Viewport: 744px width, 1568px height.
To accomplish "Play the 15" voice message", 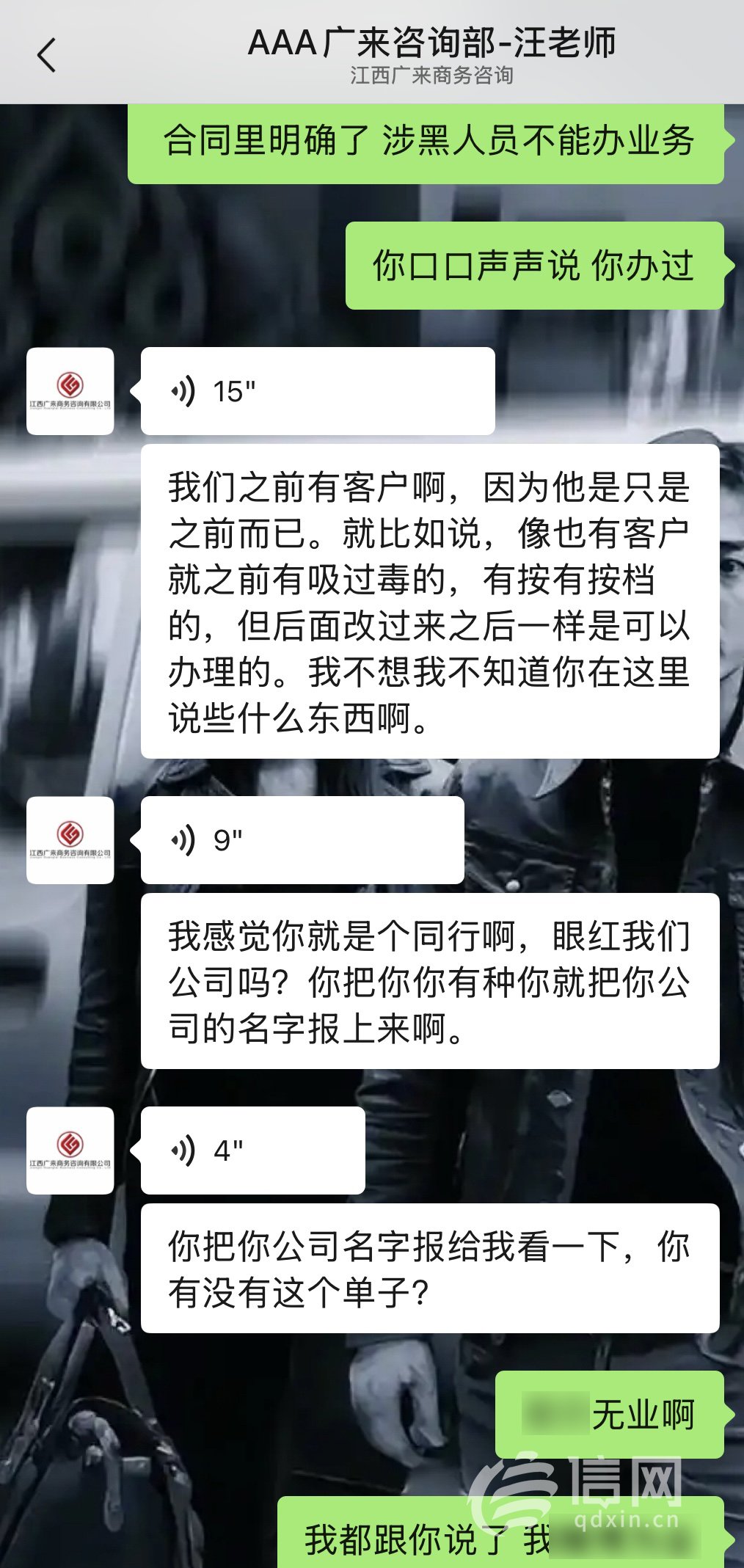I will [317, 391].
